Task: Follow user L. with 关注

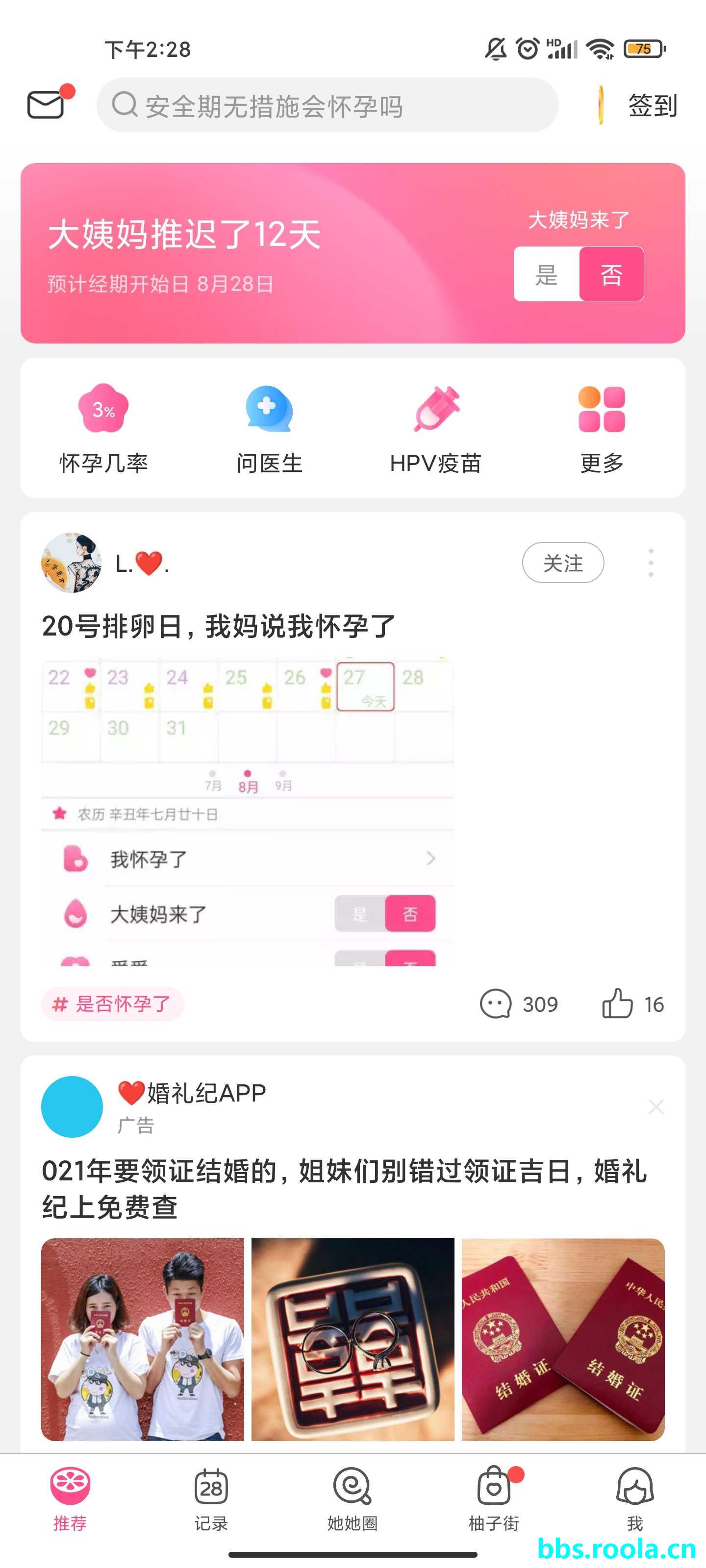Action: pos(563,563)
